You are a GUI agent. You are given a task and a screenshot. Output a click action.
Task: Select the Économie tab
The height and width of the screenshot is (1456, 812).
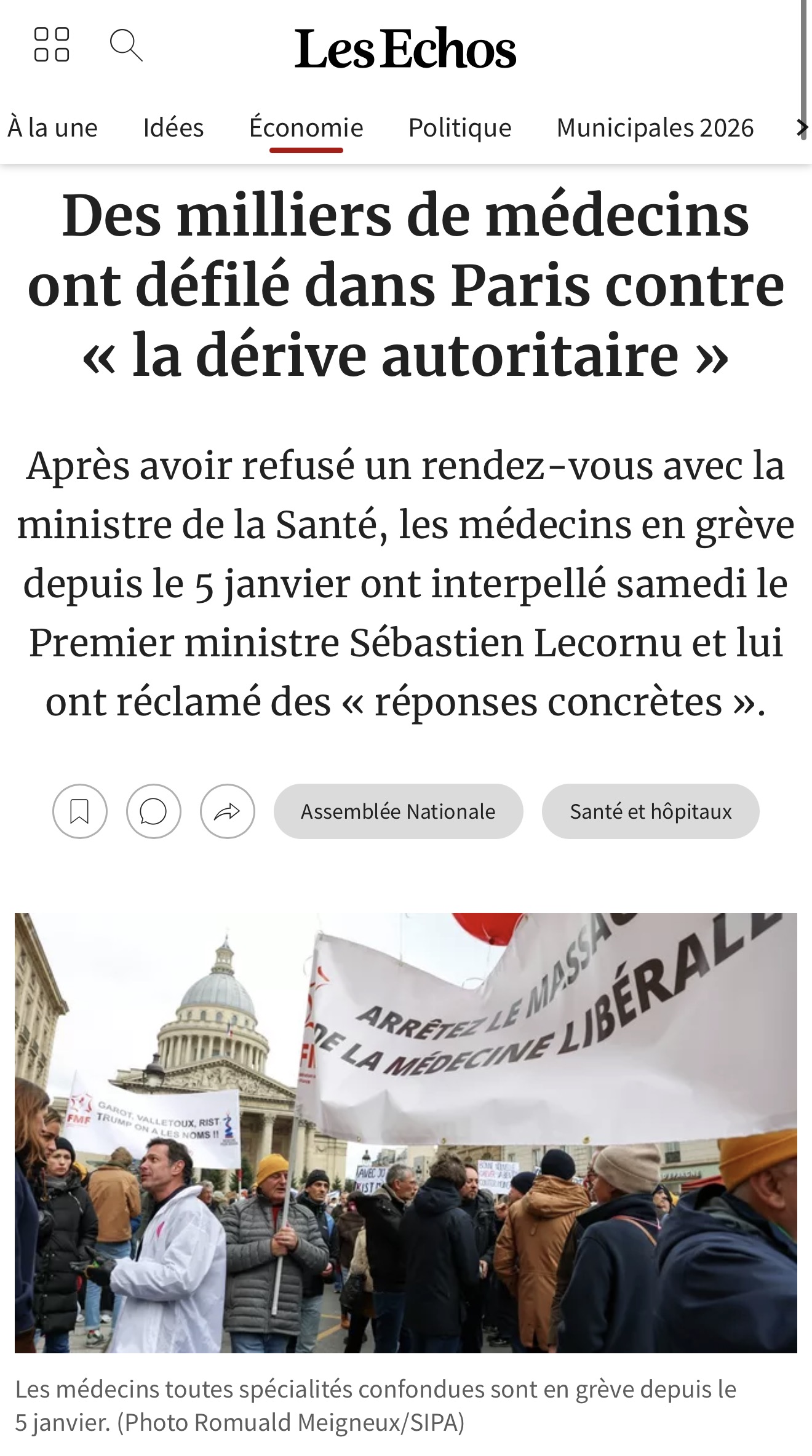306,128
